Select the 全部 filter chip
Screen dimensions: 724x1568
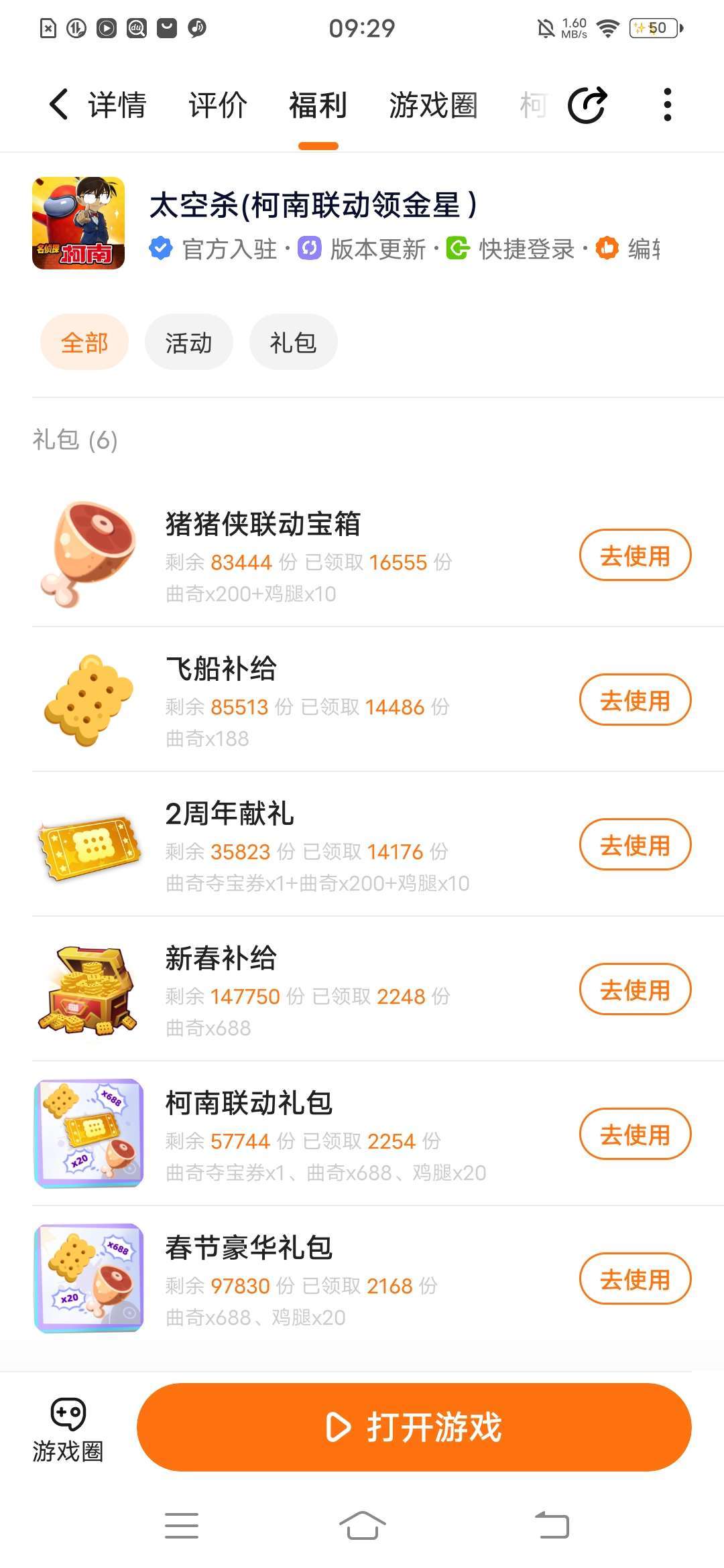tap(84, 342)
